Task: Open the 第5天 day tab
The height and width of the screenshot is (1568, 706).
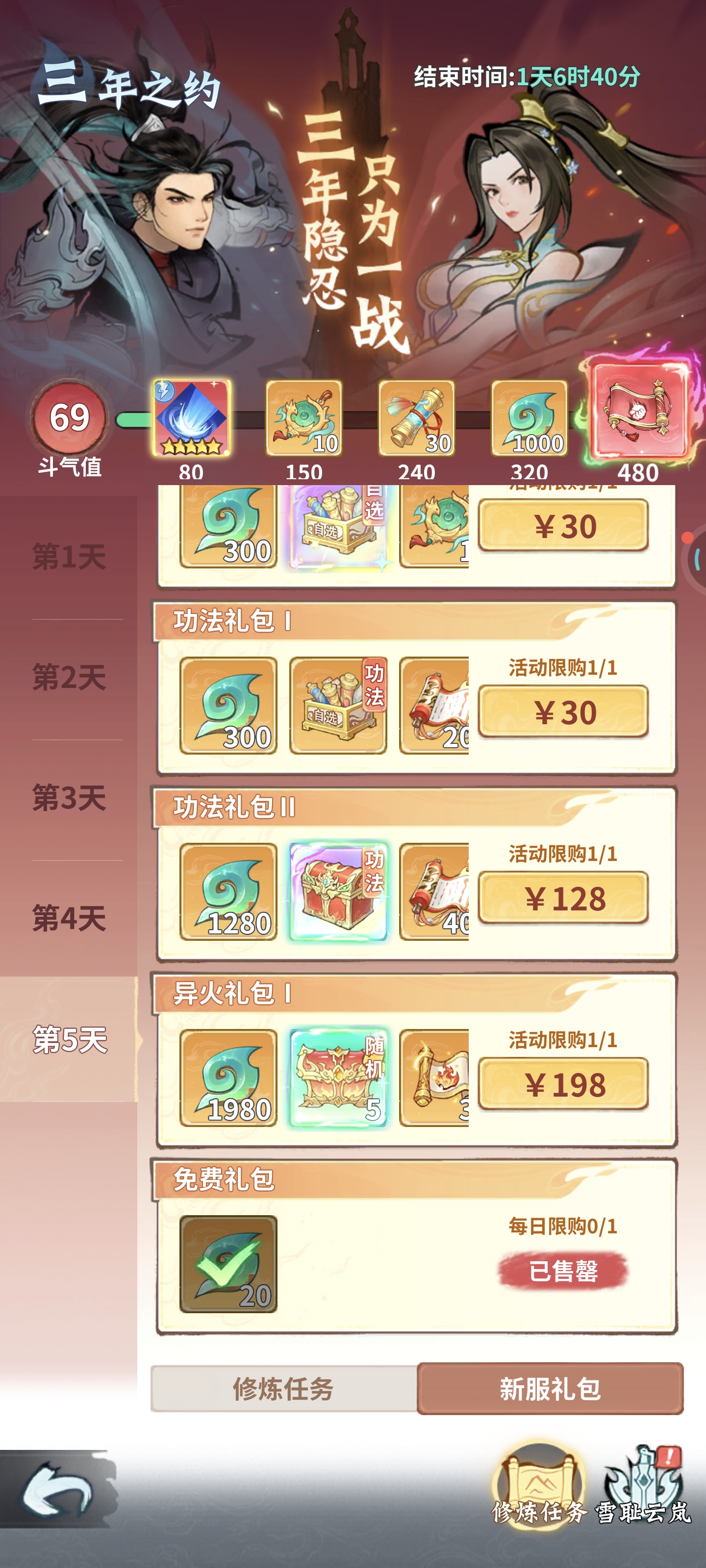Action: [x=69, y=1039]
